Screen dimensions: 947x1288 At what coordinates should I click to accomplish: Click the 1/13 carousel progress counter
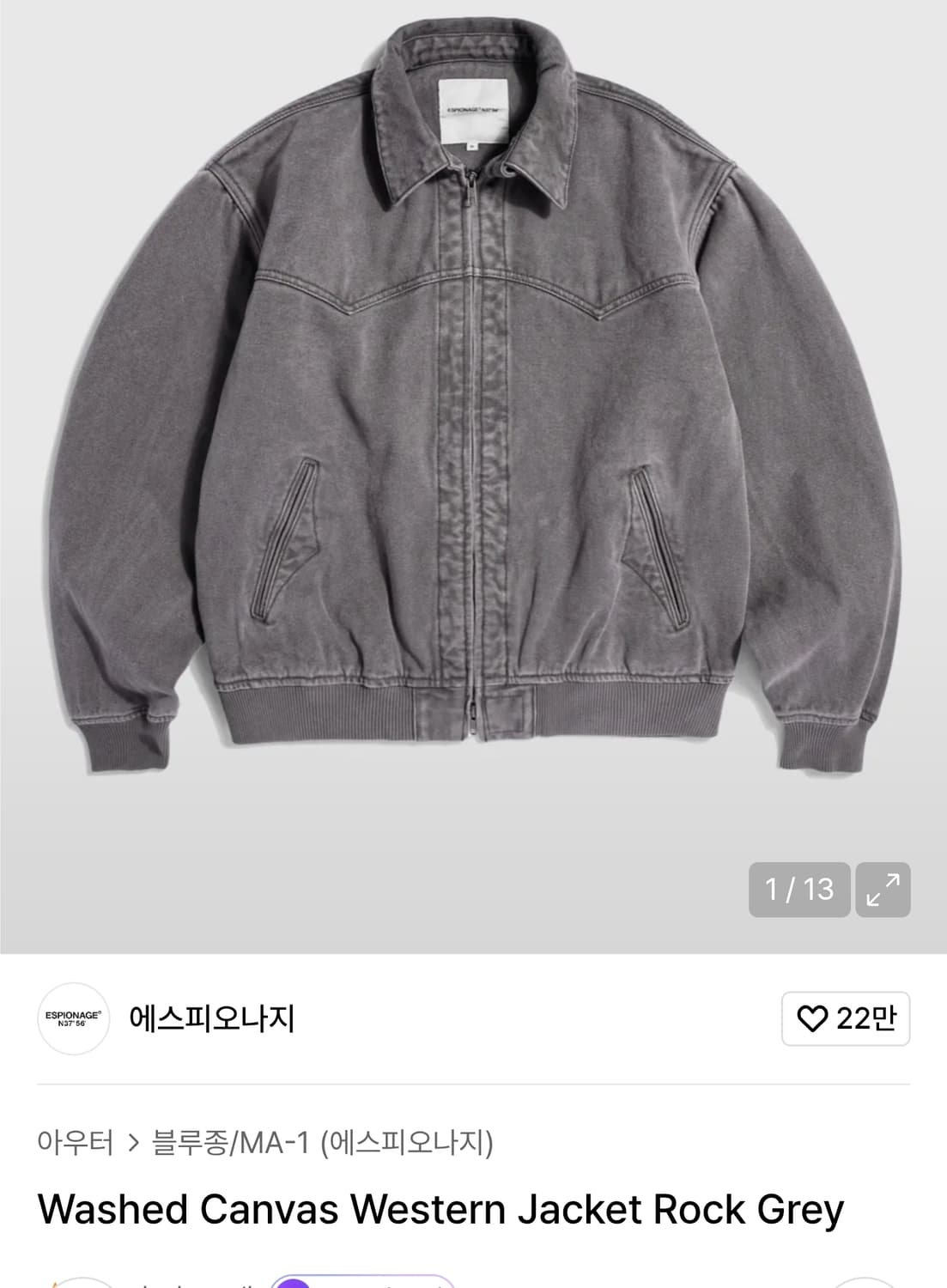point(799,889)
